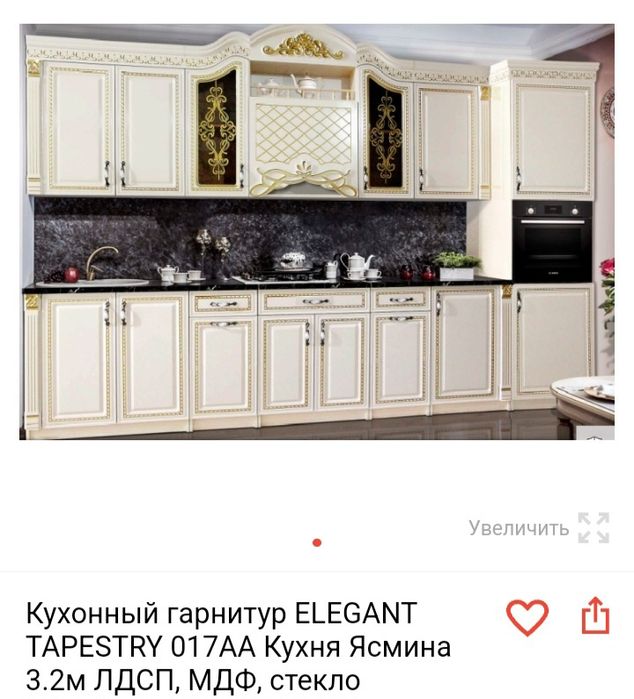Screen dimensions: 634x699
Task: Add the kitchen set to favorites
Action: pos(526,617)
